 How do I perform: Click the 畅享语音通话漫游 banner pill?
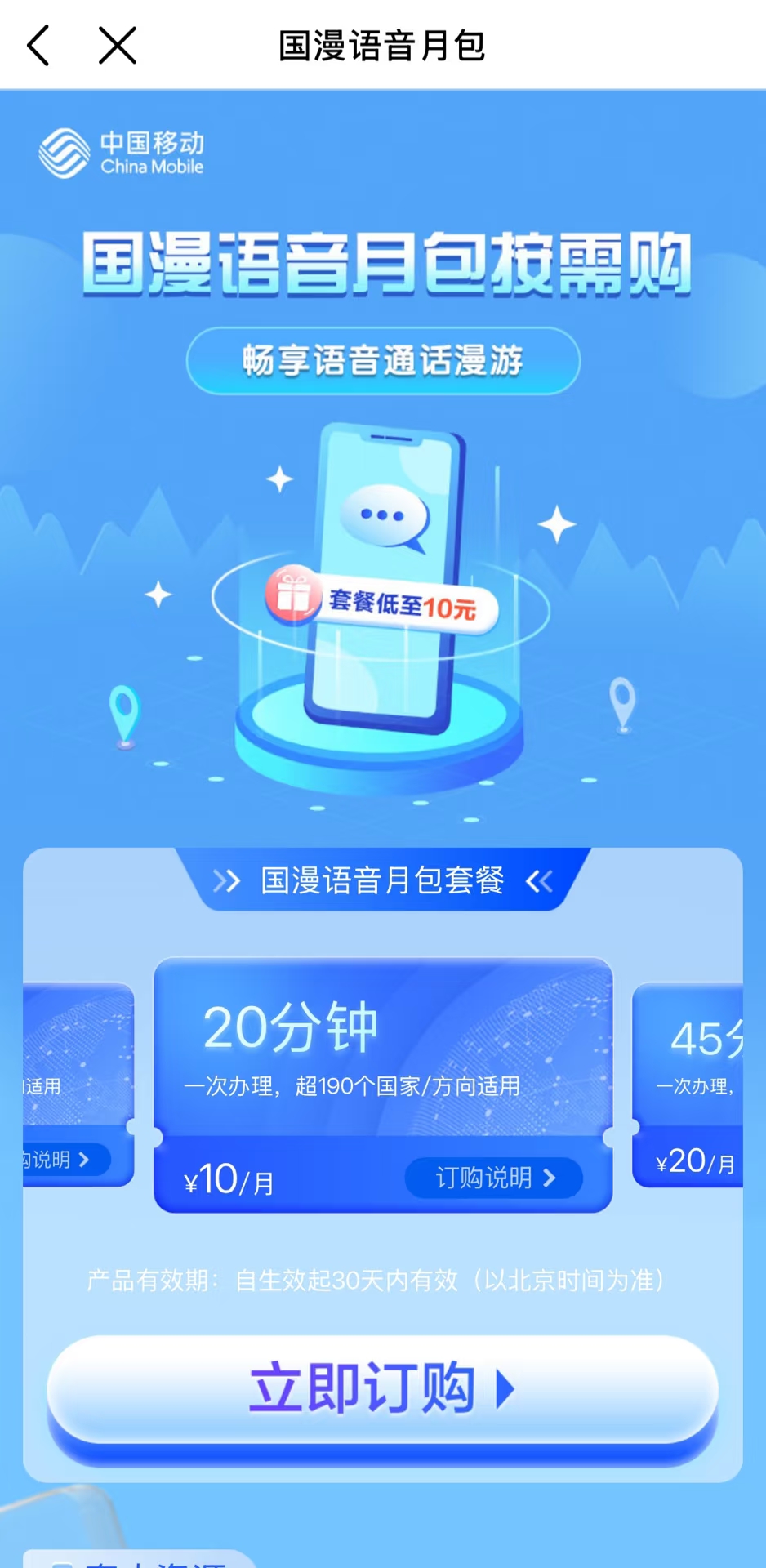click(x=383, y=361)
